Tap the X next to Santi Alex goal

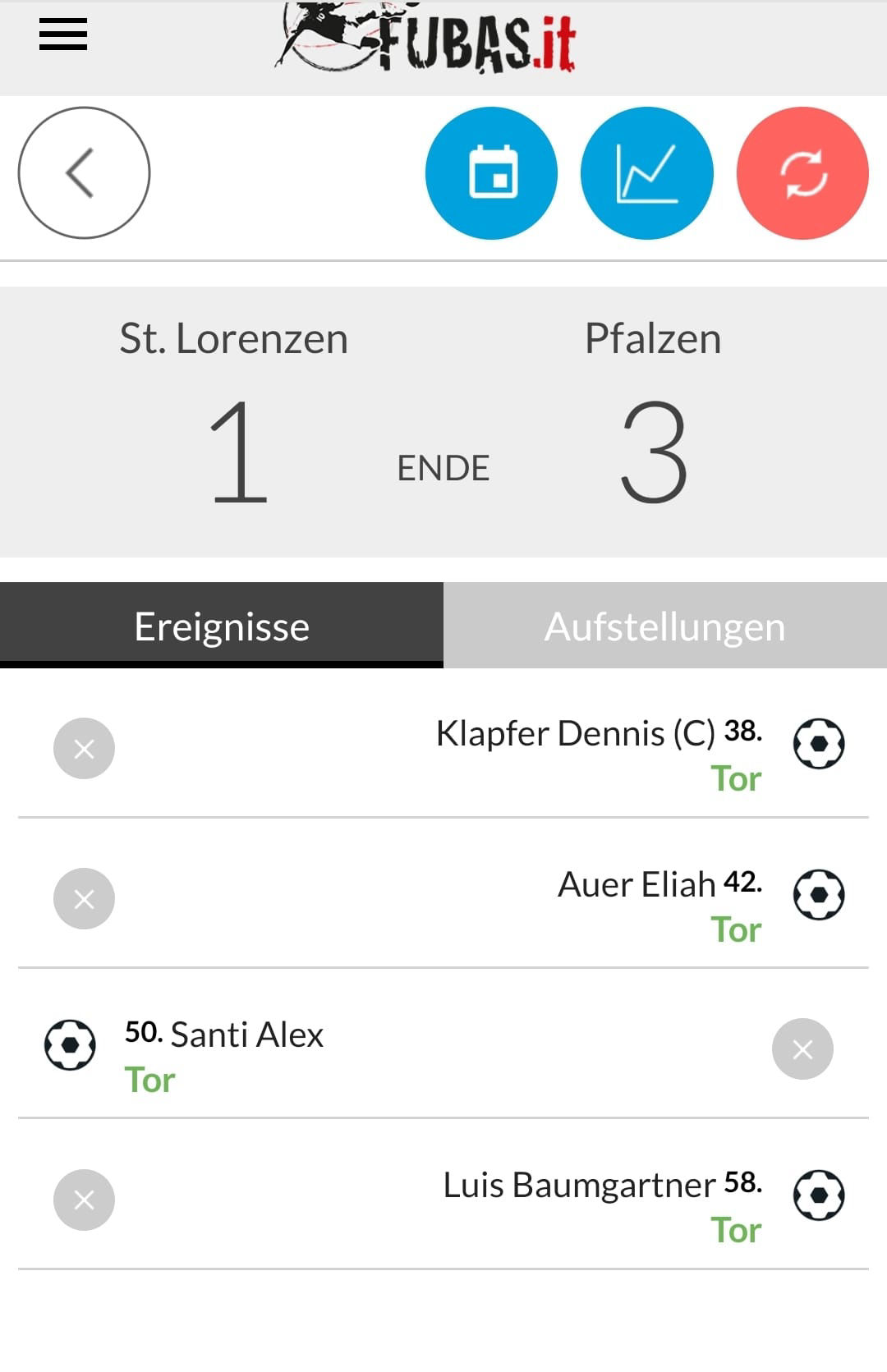(802, 1049)
